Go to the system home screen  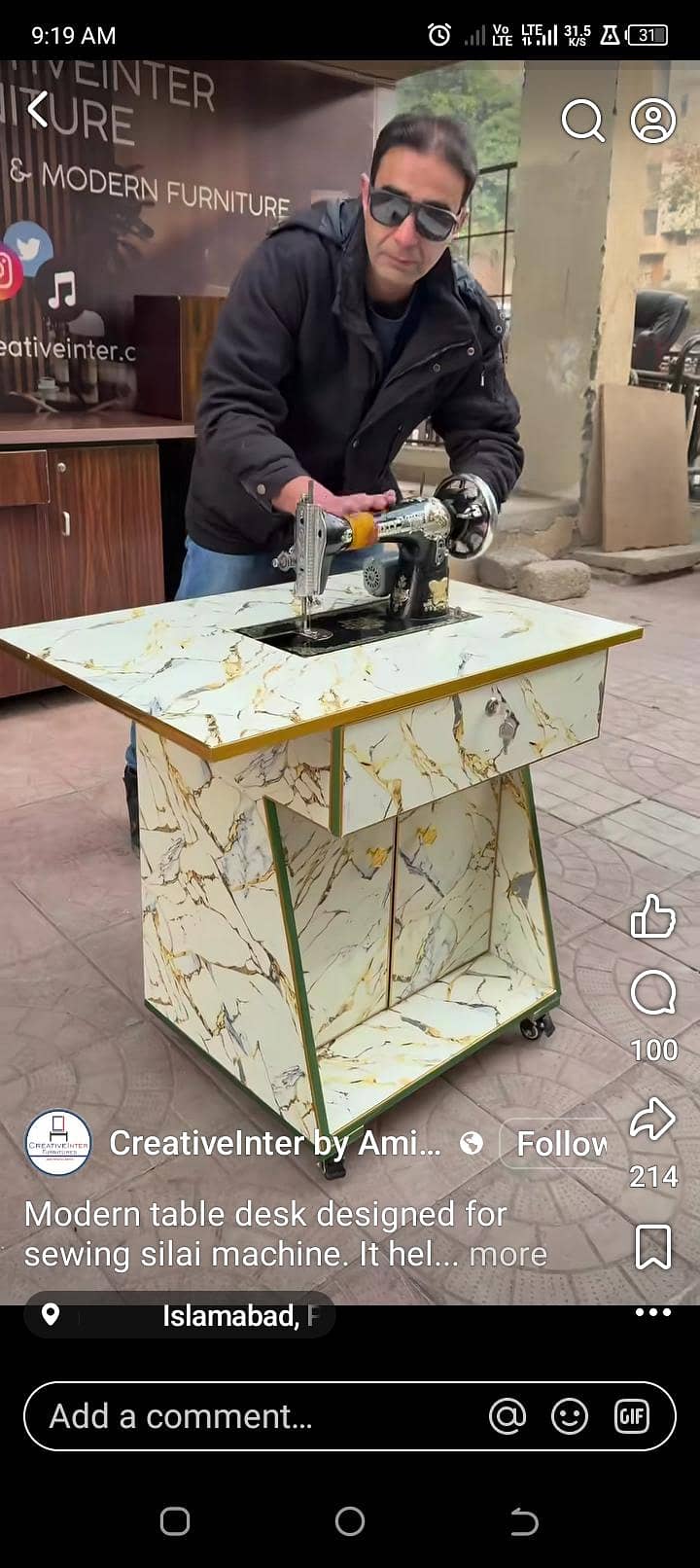pos(350,1521)
